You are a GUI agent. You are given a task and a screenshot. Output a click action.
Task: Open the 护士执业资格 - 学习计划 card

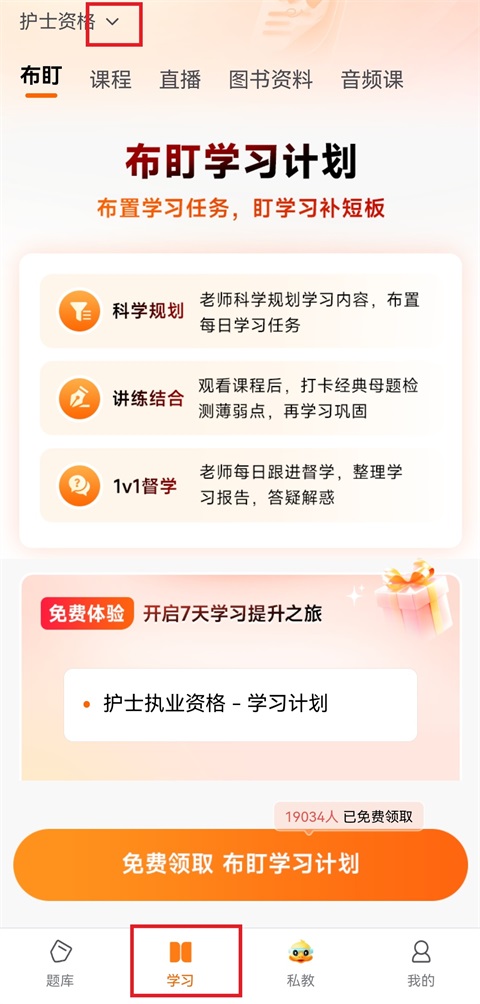pos(240,704)
